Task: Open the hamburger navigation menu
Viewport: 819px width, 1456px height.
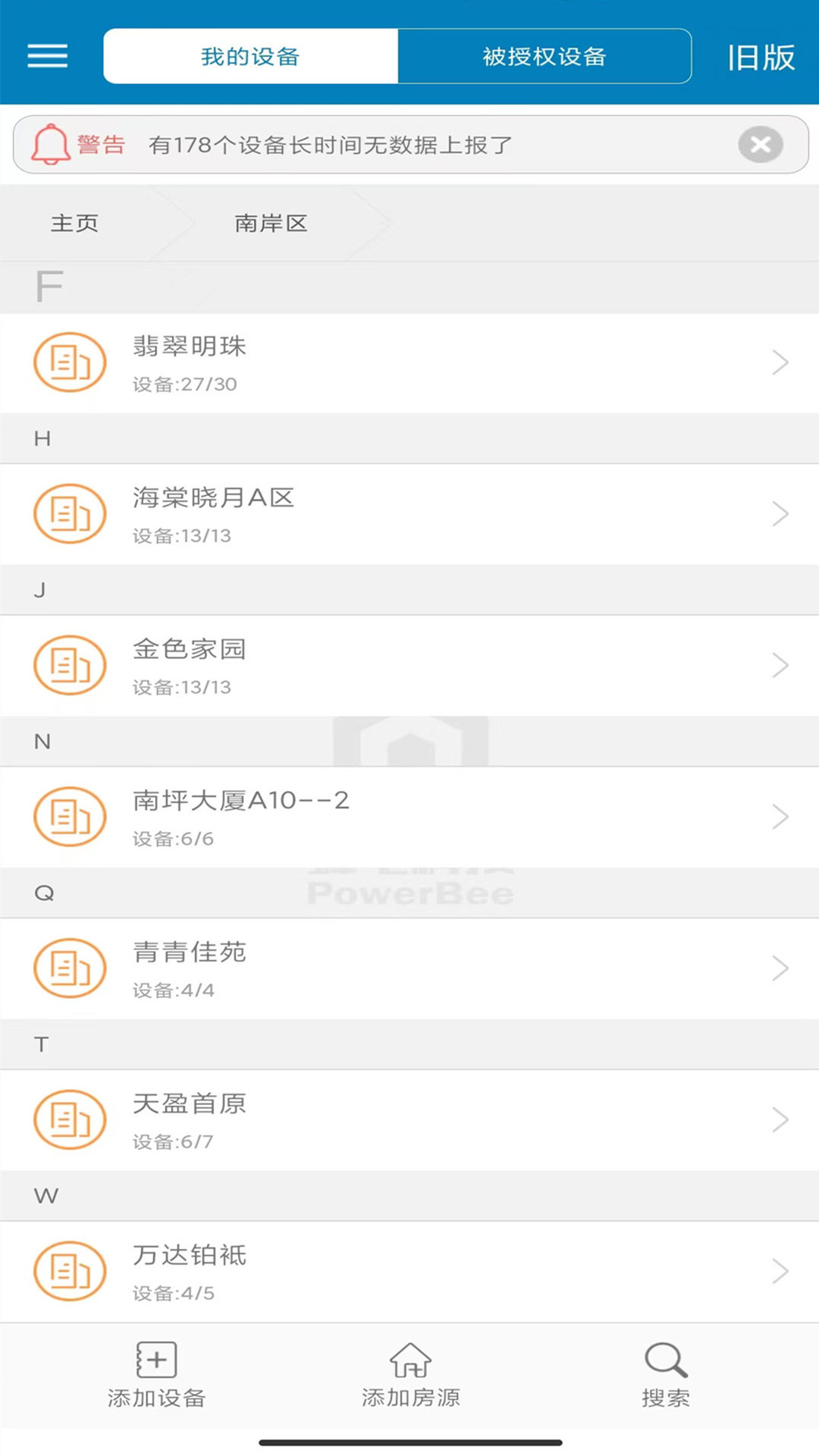Action: 46,55
